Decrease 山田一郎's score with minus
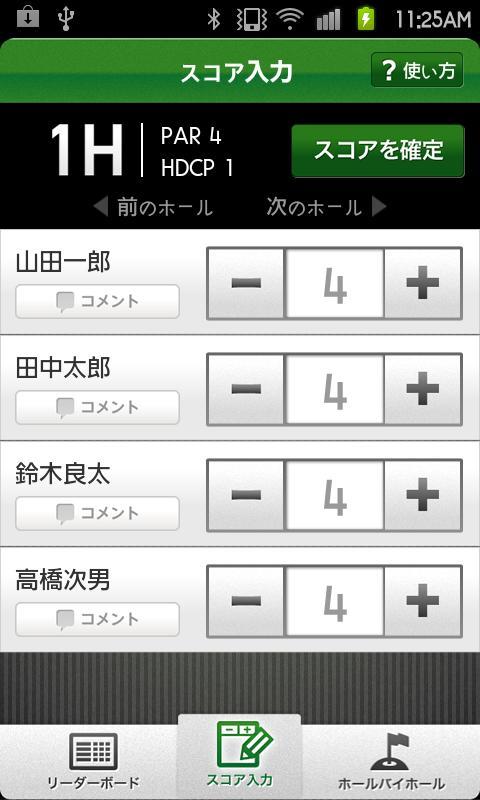Image resolution: width=480 pixels, height=800 pixels. click(x=246, y=284)
